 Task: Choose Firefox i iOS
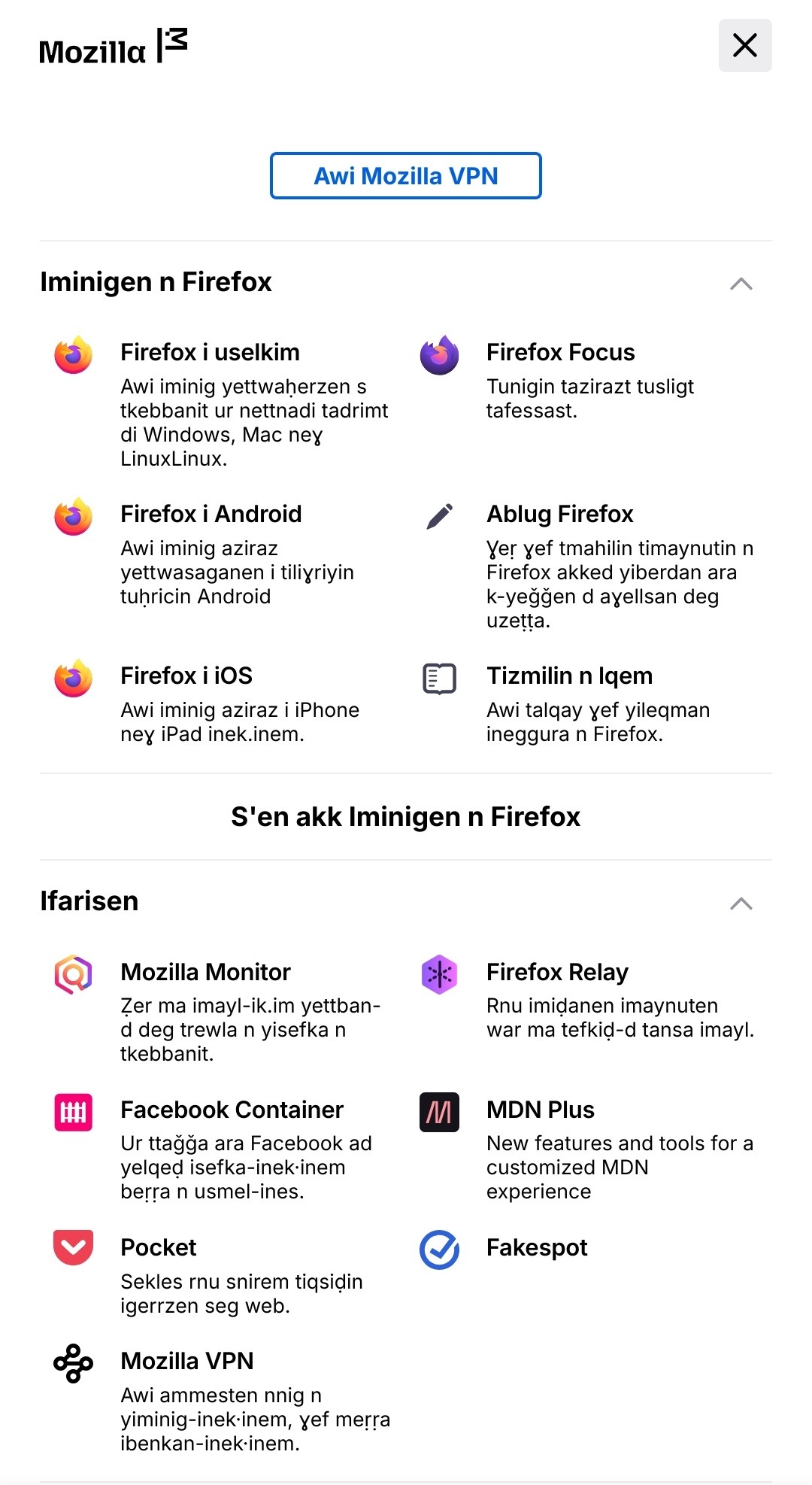tap(186, 676)
